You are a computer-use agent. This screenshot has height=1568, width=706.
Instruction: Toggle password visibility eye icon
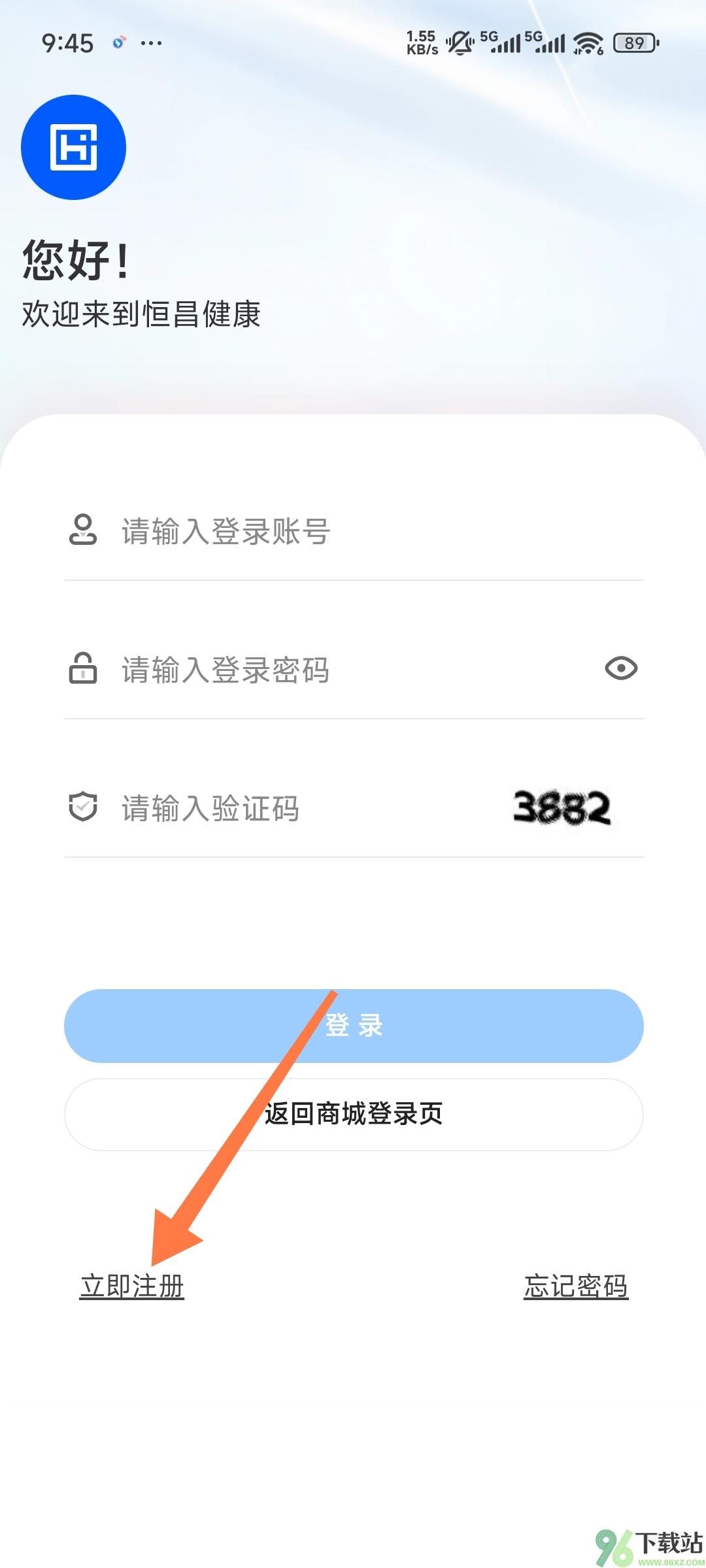click(x=621, y=668)
